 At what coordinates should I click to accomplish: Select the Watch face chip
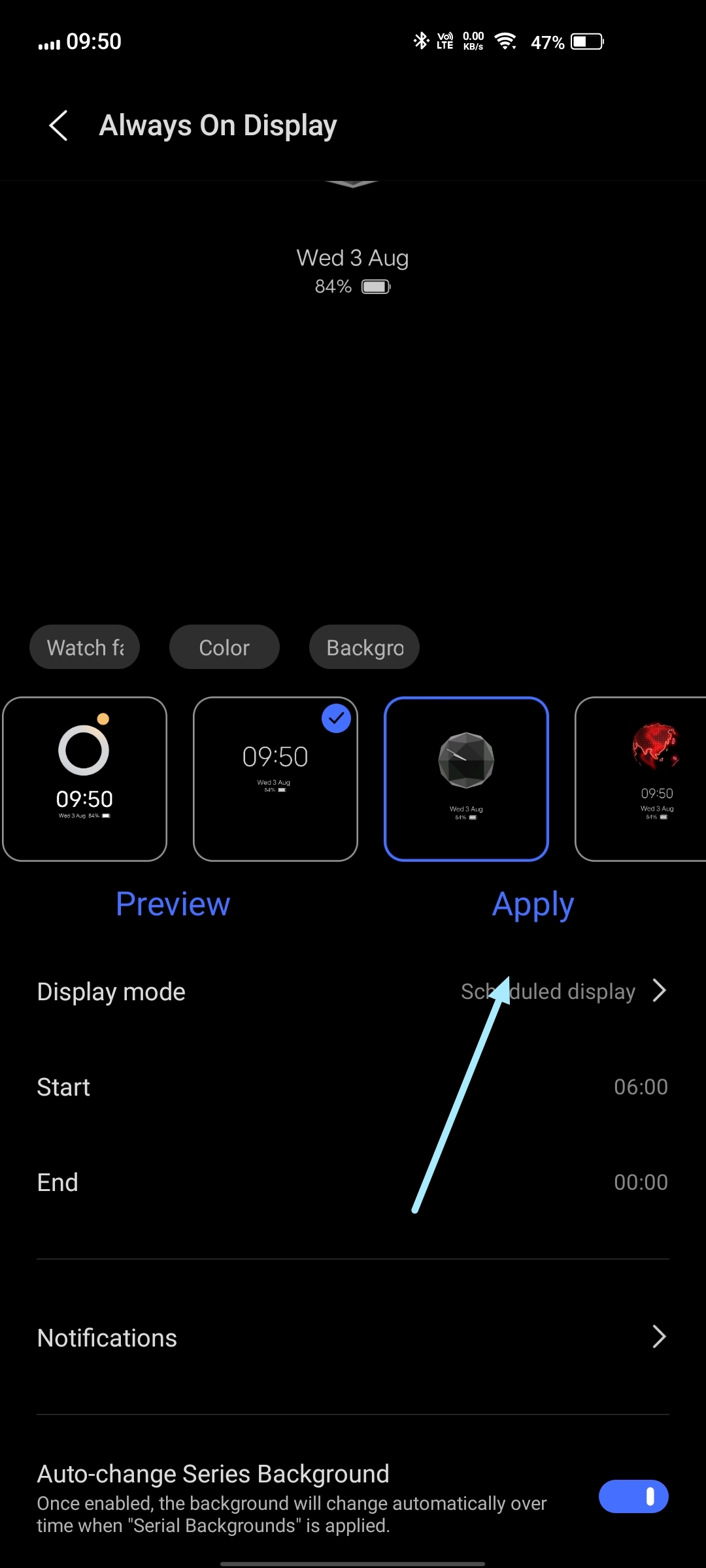(x=85, y=647)
